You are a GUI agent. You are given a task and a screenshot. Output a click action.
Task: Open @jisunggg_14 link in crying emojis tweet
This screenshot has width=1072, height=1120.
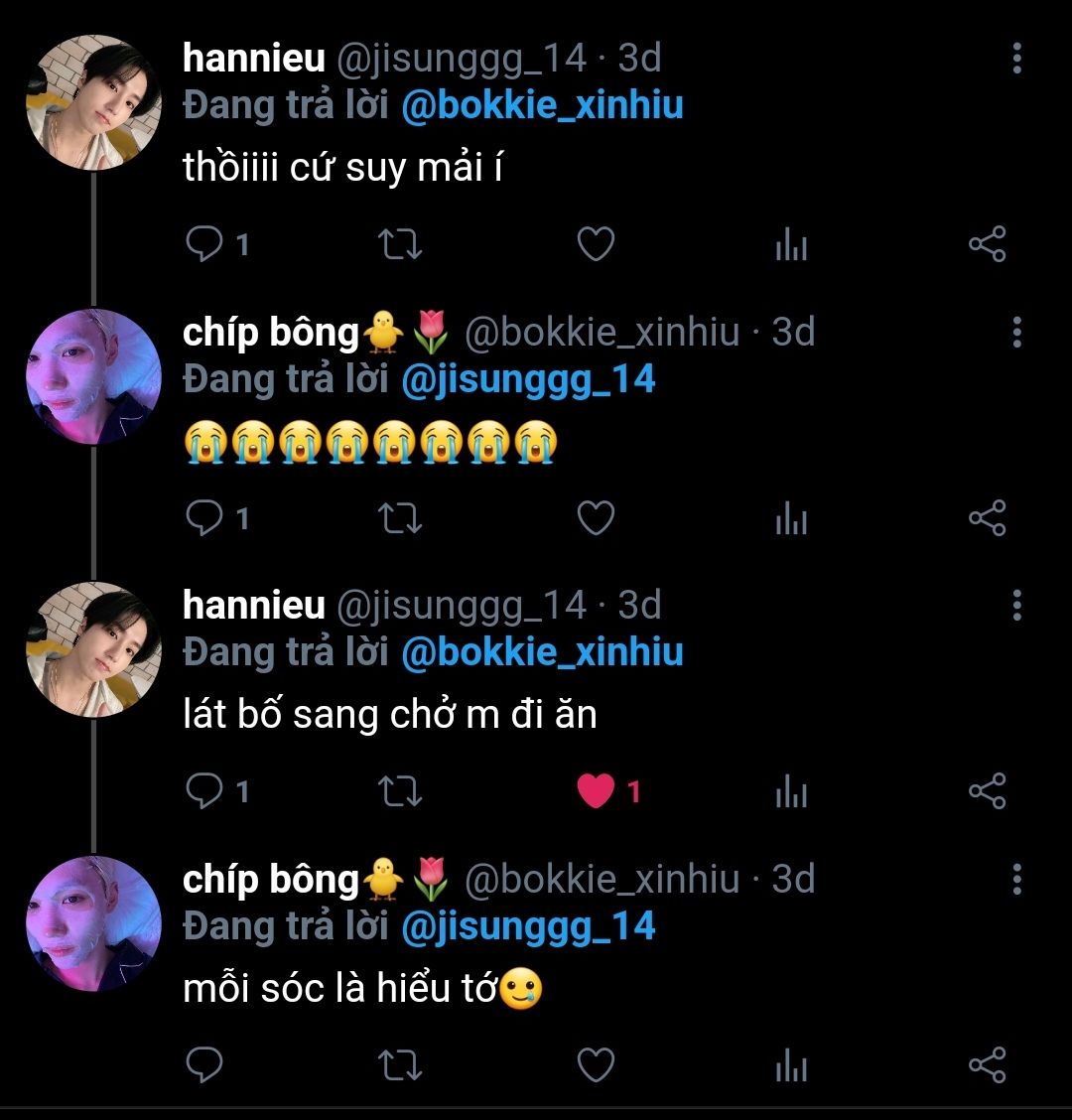528,380
